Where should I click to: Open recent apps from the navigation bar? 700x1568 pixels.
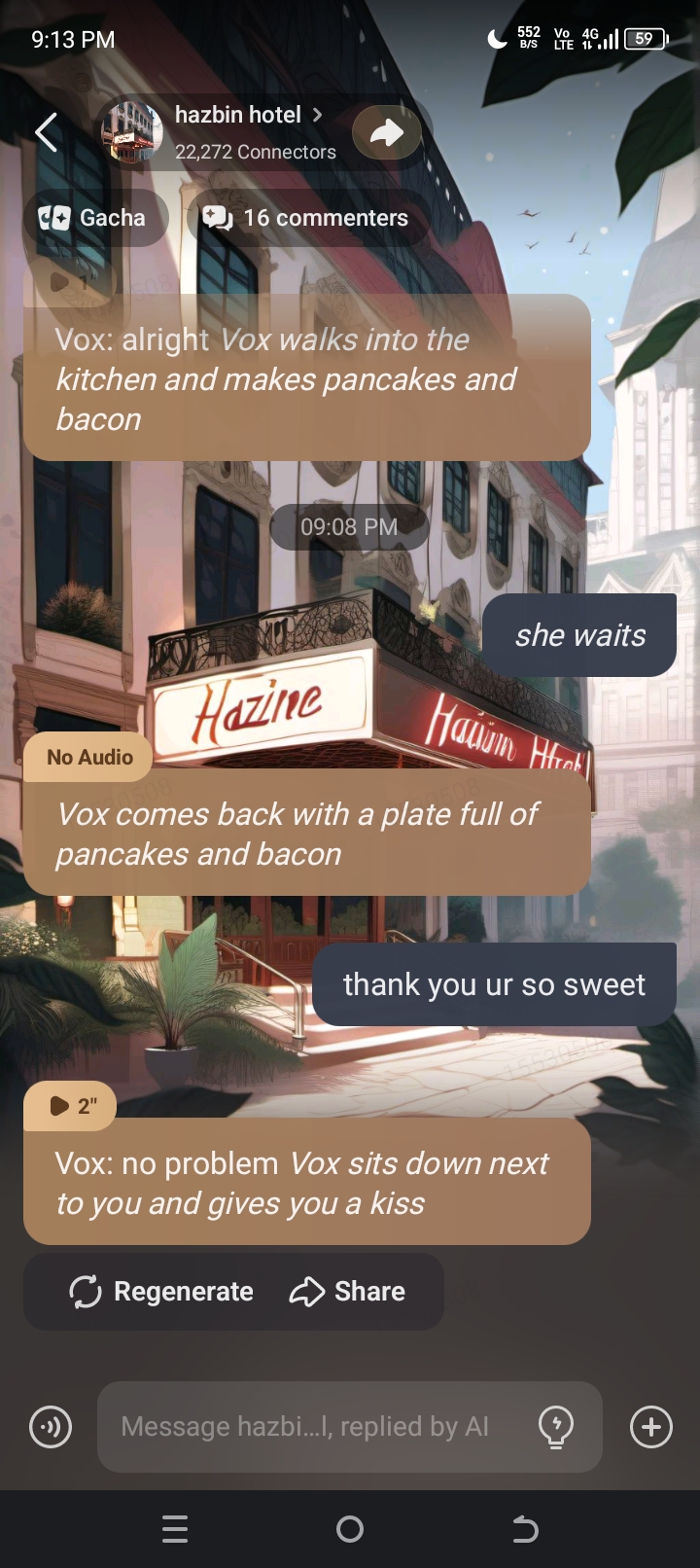coord(175,1529)
